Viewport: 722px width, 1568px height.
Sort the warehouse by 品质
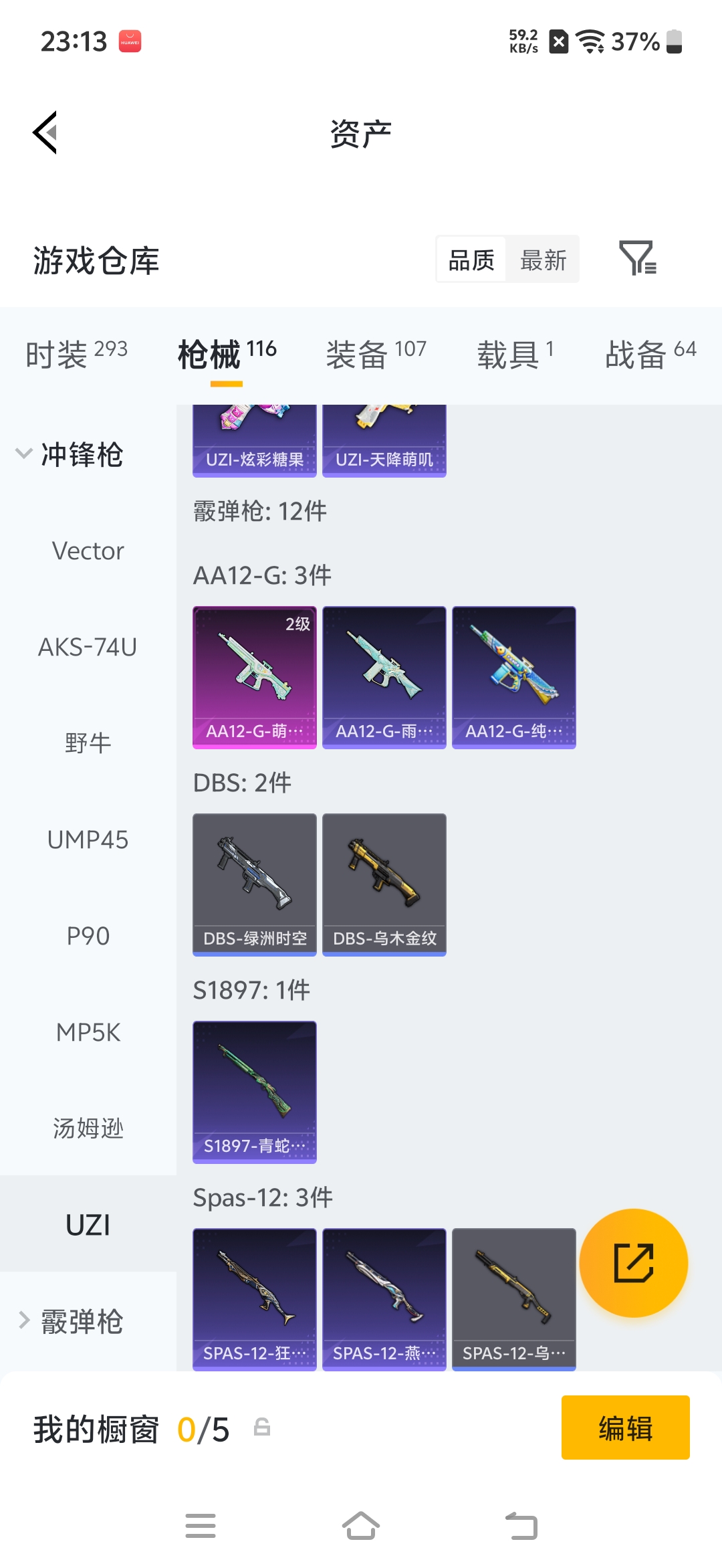click(x=471, y=260)
